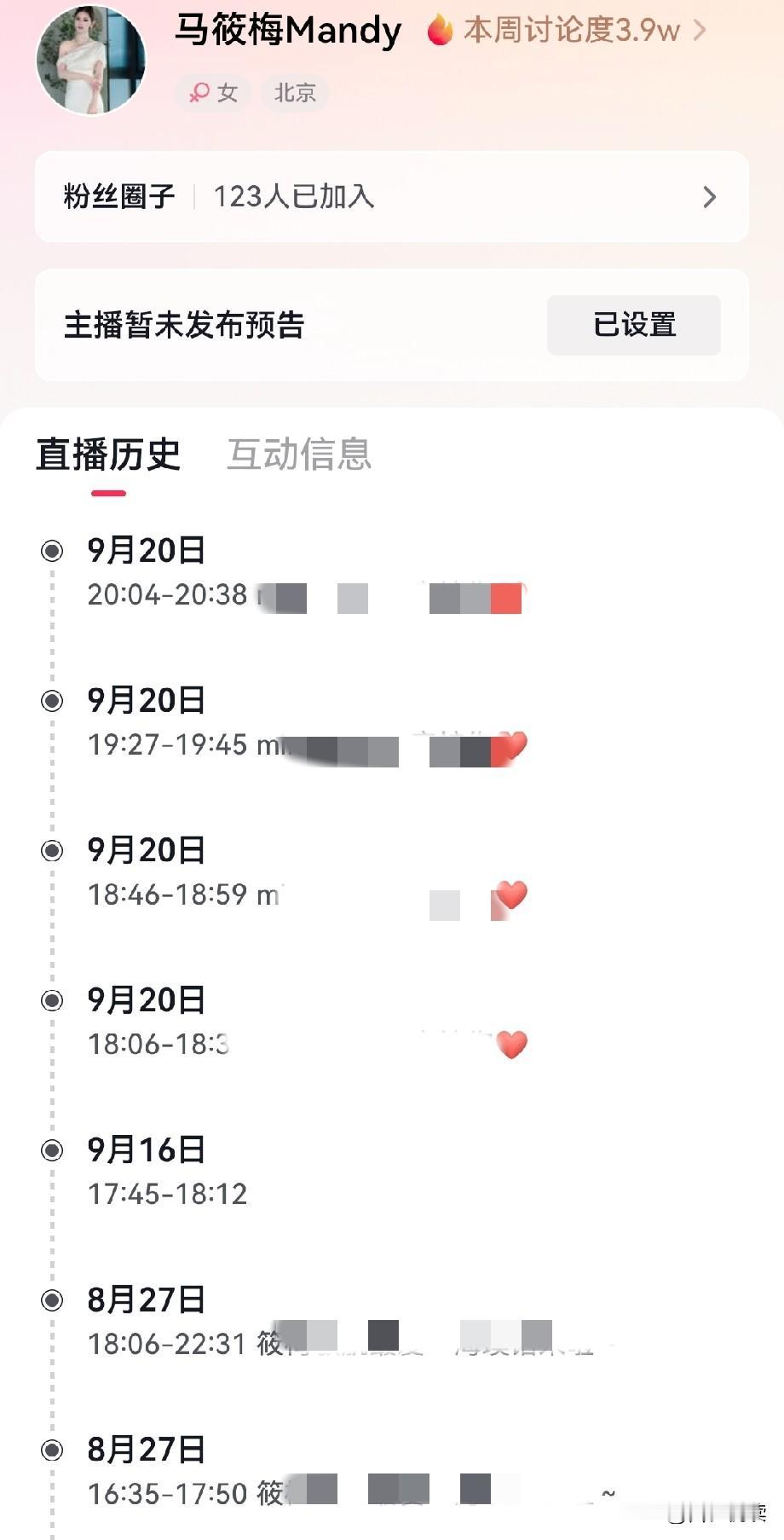Image resolution: width=784 pixels, height=1540 pixels.
Task: Open the 粉丝圈子 fan circle row
Action: (392, 197)
